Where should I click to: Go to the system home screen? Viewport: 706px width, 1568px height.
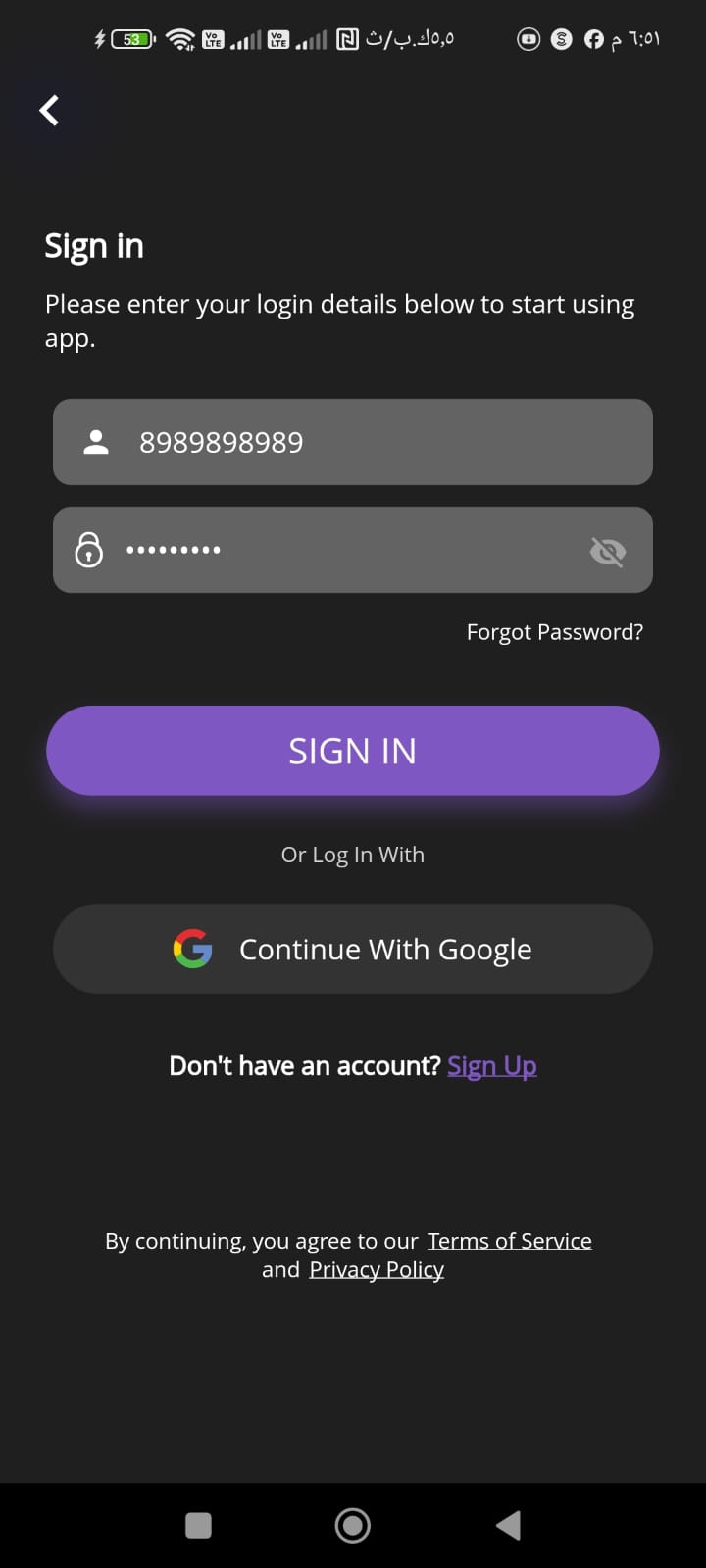tap(353, 1525)
